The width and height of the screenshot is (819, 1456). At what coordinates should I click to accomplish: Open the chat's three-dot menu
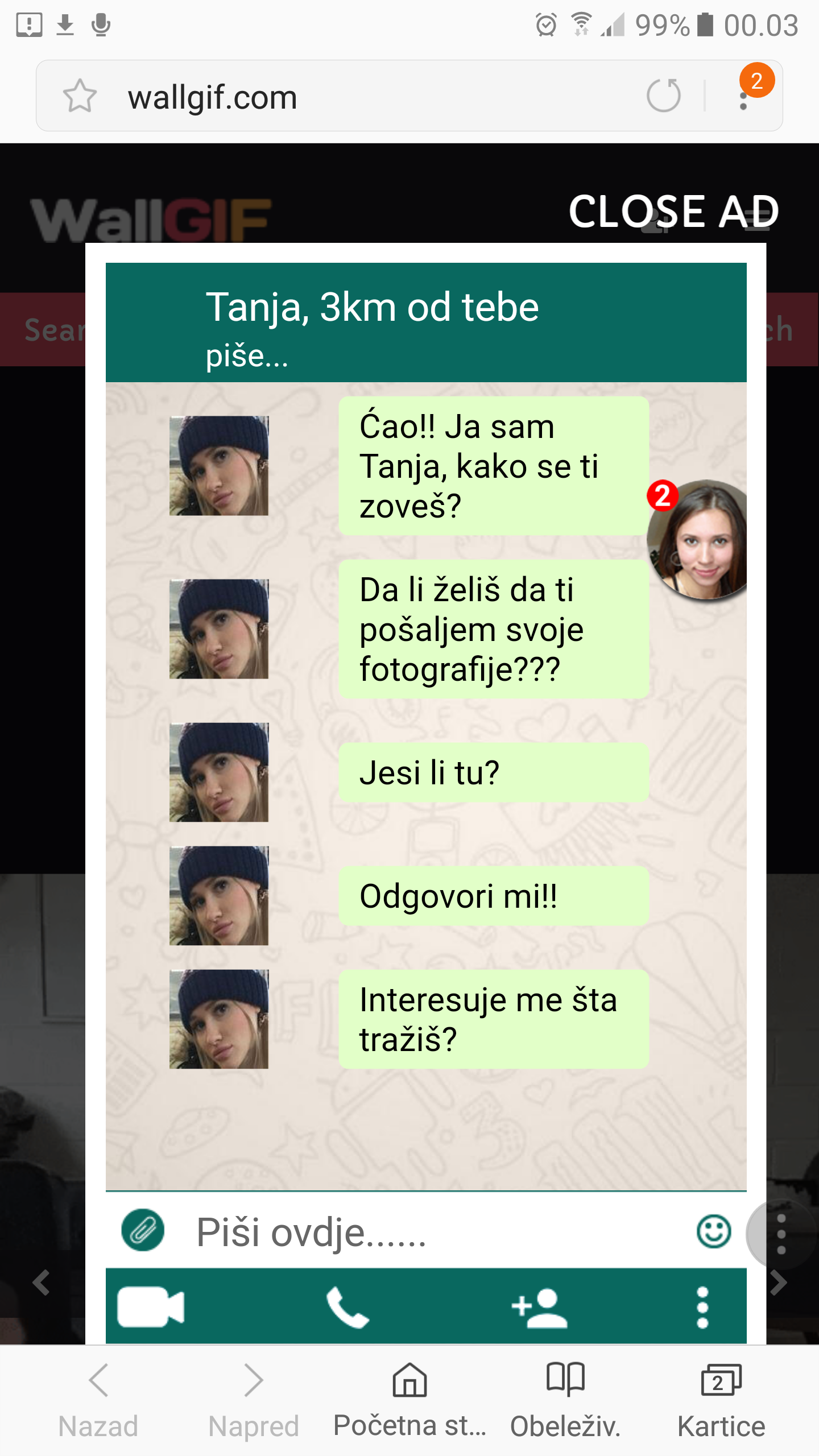(x=702, y=1307)
